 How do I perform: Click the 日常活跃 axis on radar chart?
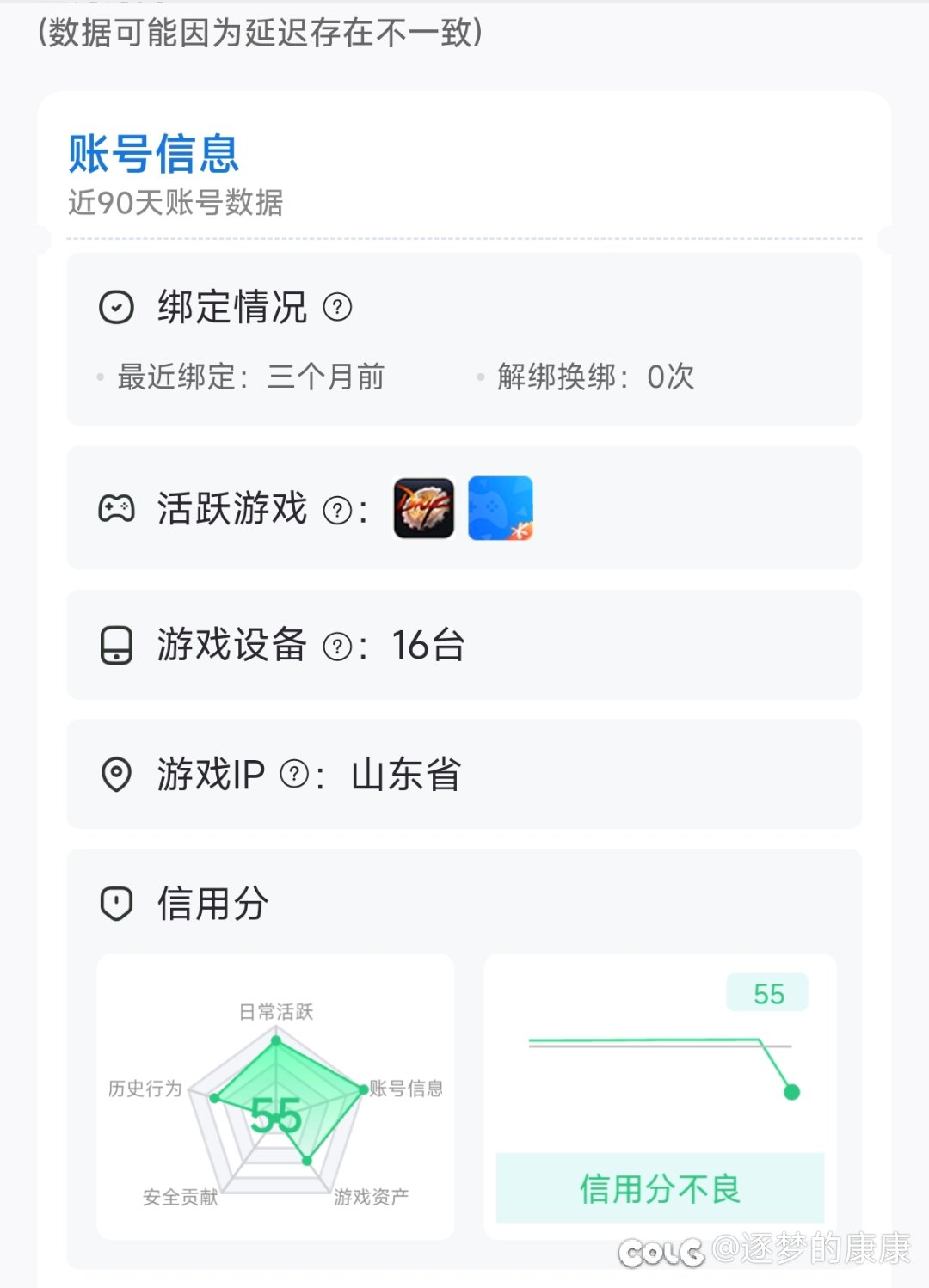click(x=275, y=1012)
